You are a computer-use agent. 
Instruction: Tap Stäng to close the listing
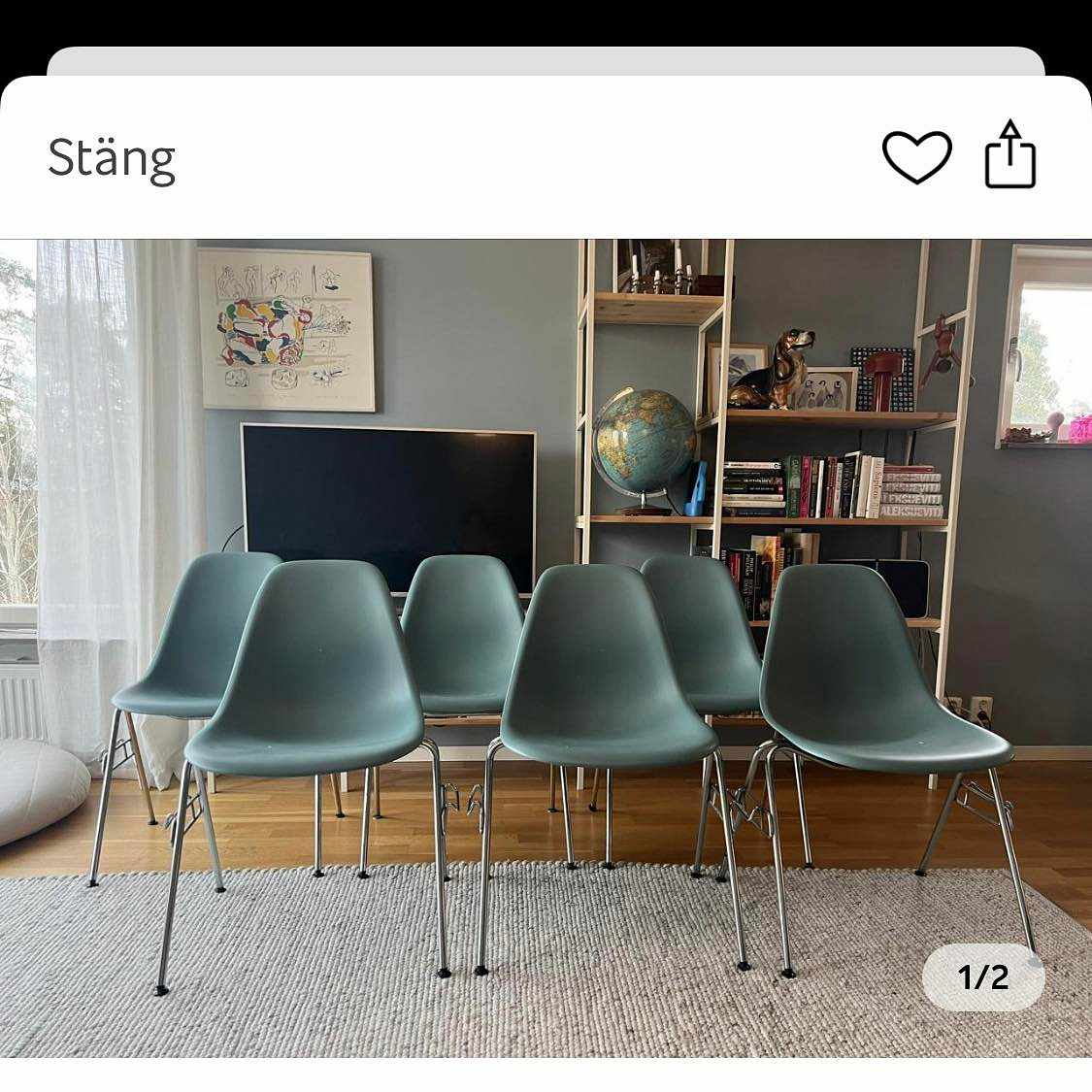click(x=112, y=157)
